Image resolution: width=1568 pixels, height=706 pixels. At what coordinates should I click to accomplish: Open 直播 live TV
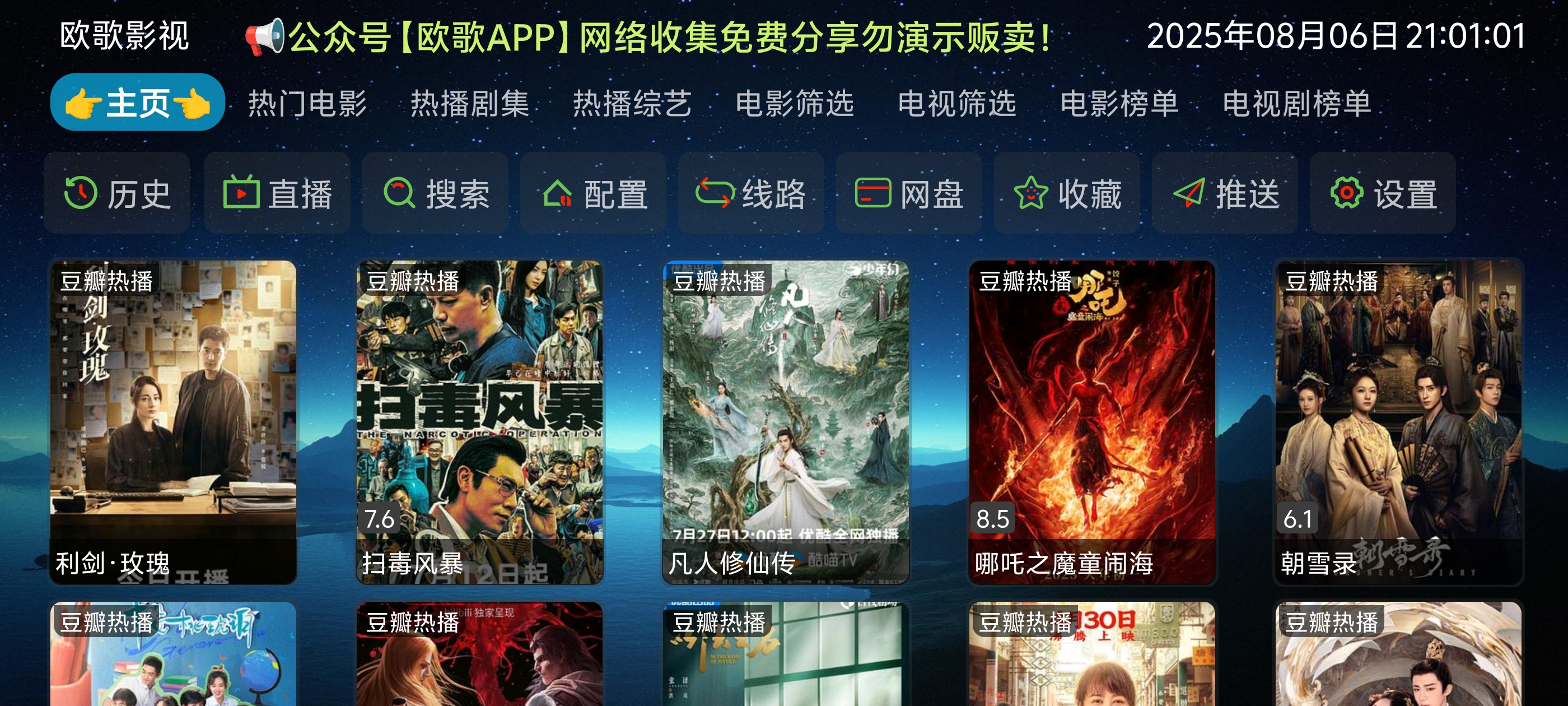(277, 194)
